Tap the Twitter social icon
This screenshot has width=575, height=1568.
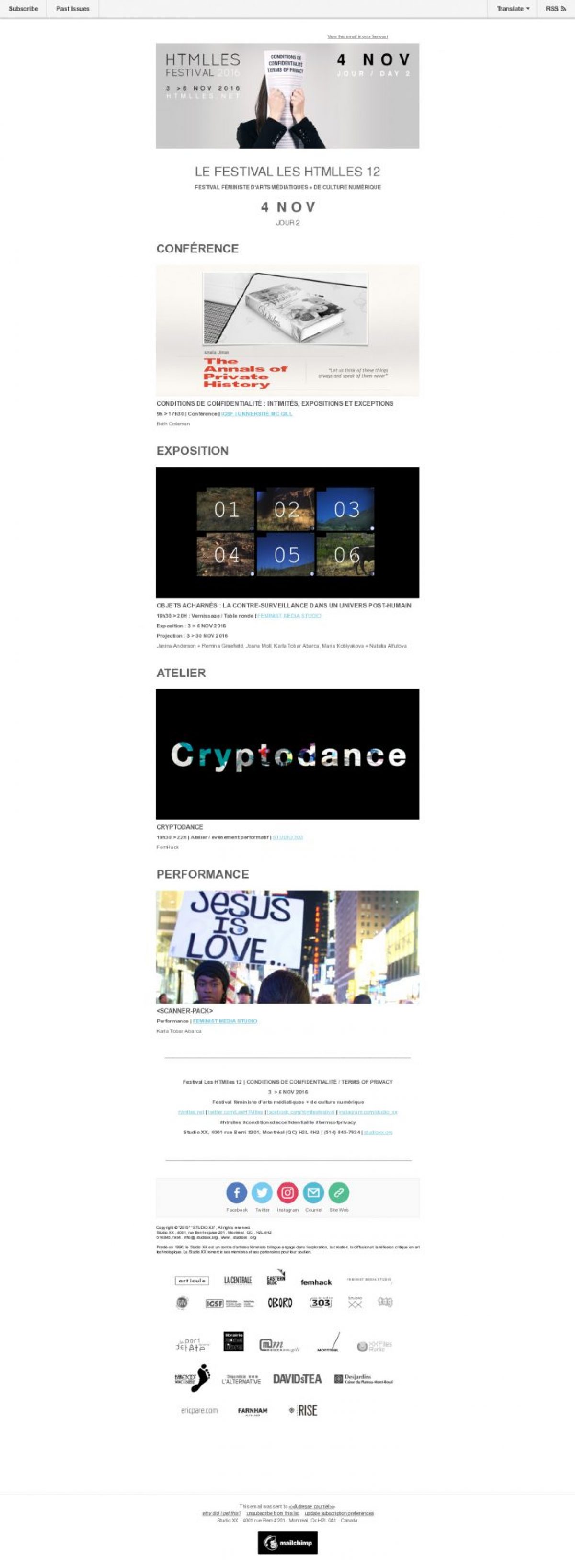tap(262, 1192)
